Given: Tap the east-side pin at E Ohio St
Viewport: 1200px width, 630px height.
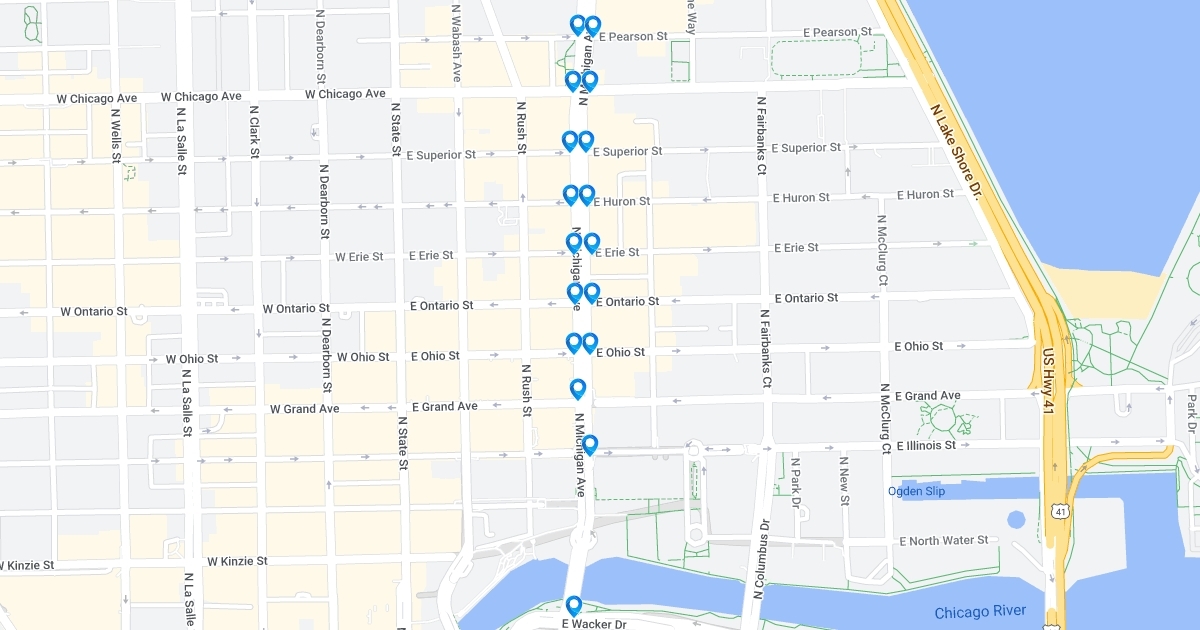Looking at the screenshot, I should tap(590, 342).
